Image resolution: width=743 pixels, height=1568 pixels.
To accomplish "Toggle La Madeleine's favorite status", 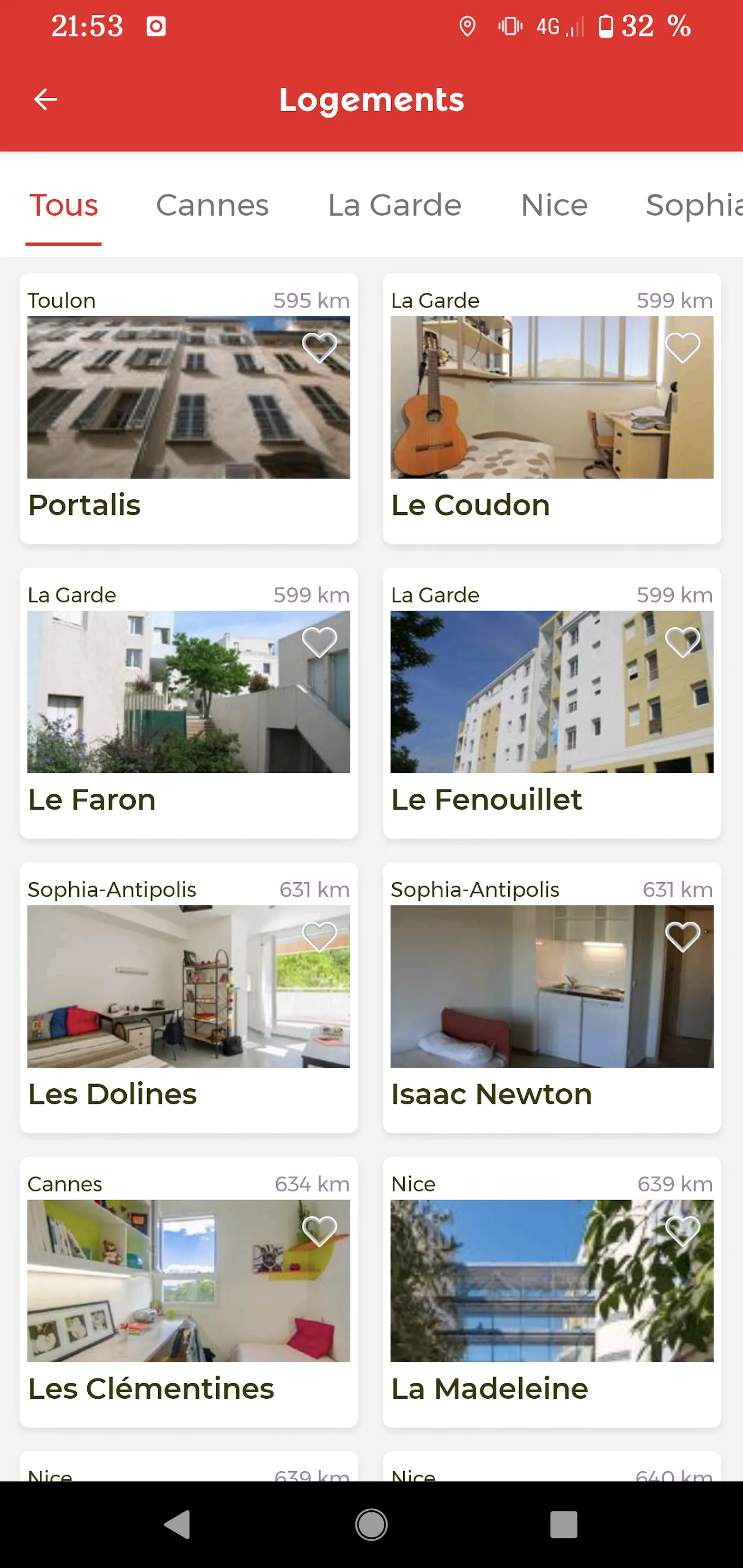I will [682, 1230].
